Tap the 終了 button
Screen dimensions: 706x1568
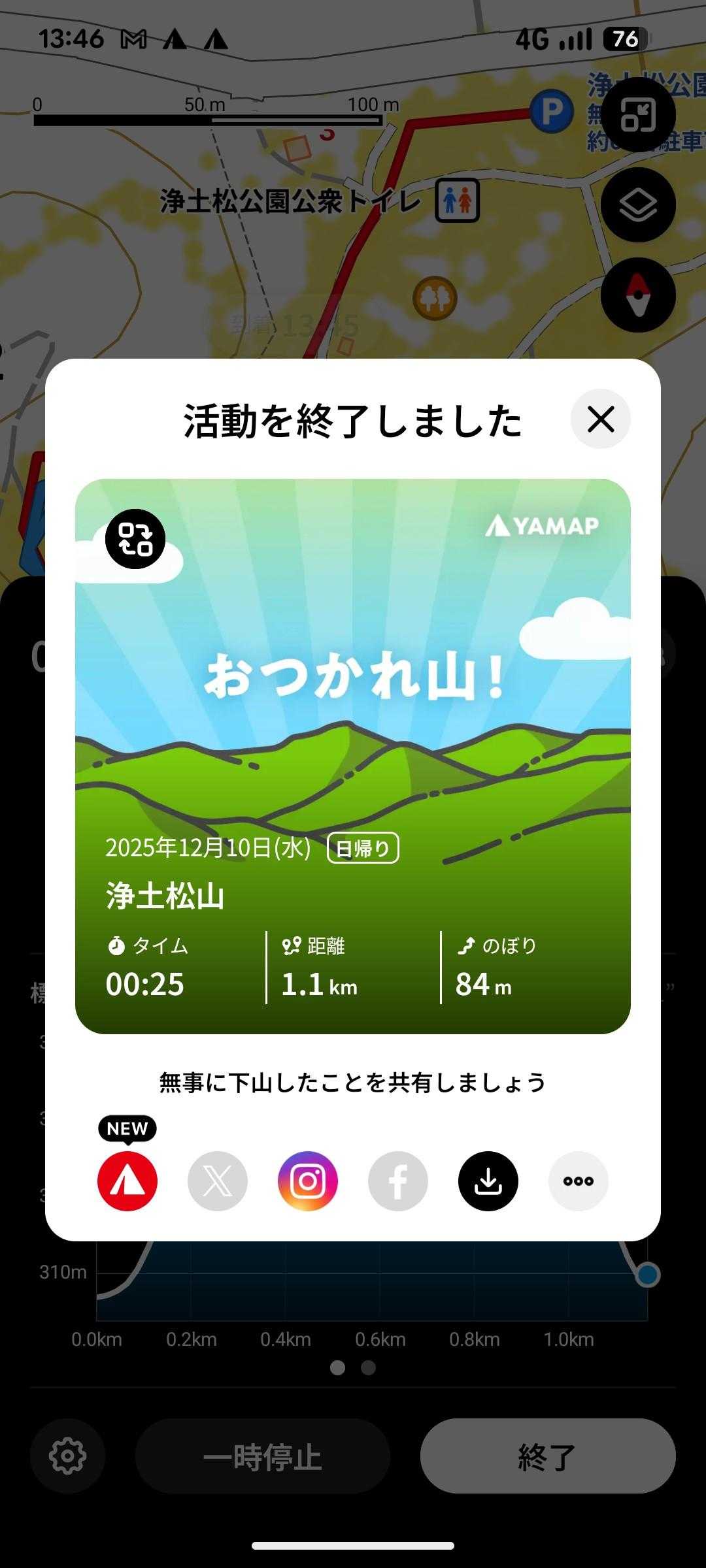[x=548, y=1456]
